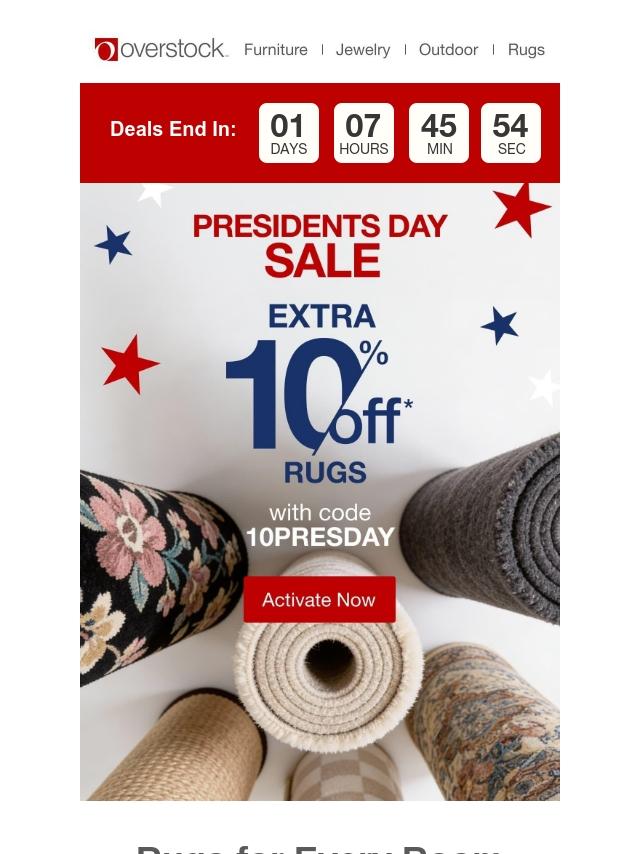Viewport: 640px width, 854px height.
Task: Select the Outdoor link
Action: tap(448, 49)
